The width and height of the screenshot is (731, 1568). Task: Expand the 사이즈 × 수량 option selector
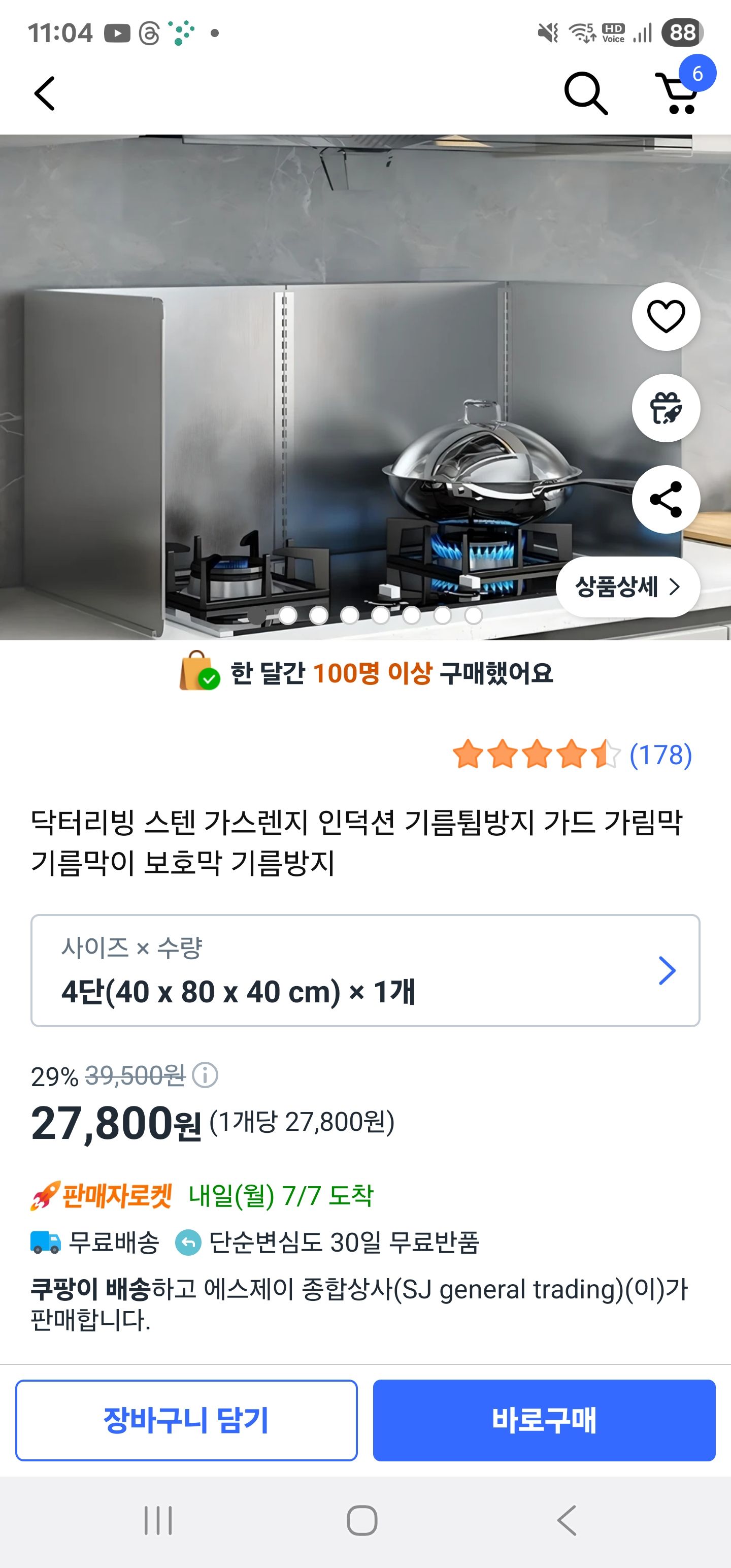(365, 970)
